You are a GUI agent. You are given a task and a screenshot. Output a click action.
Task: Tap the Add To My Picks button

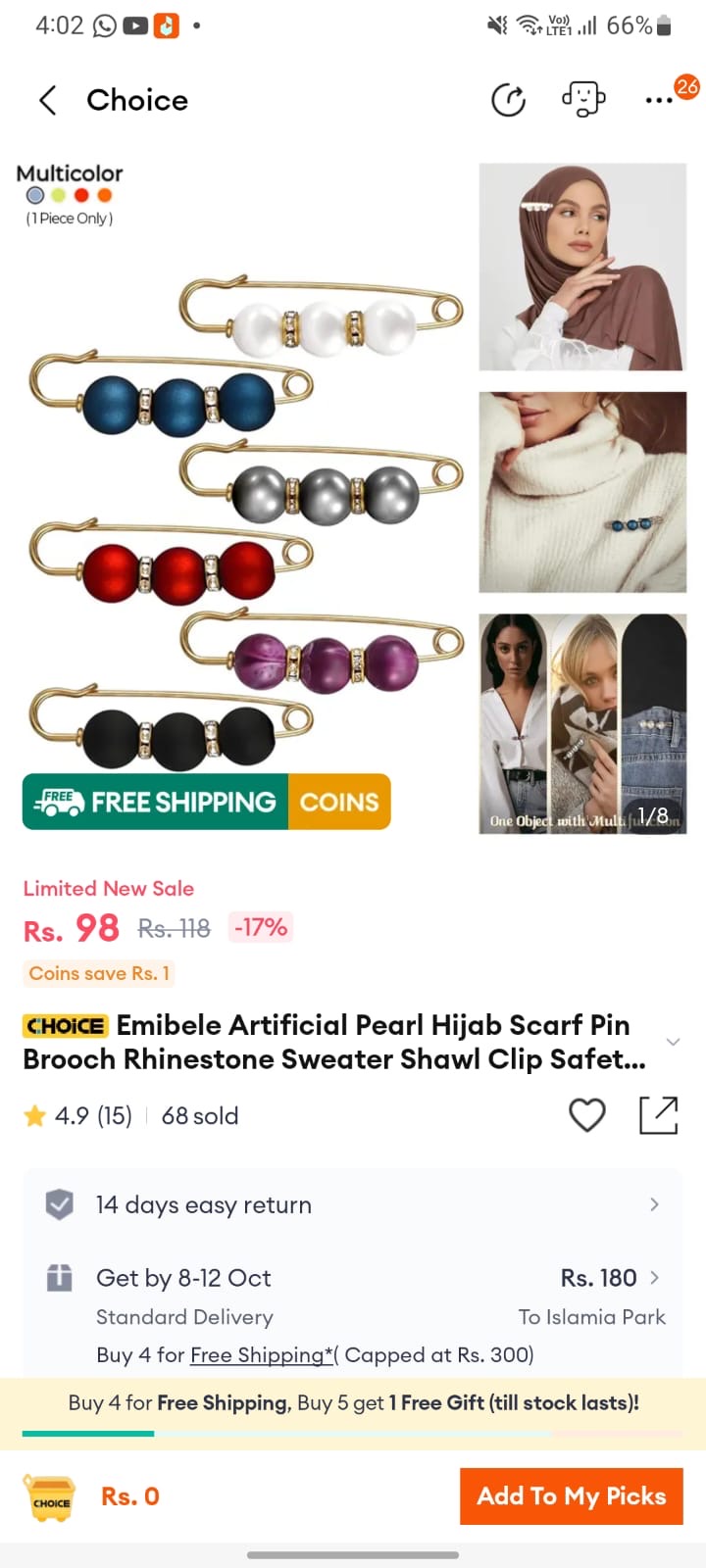coord(571,1496)
